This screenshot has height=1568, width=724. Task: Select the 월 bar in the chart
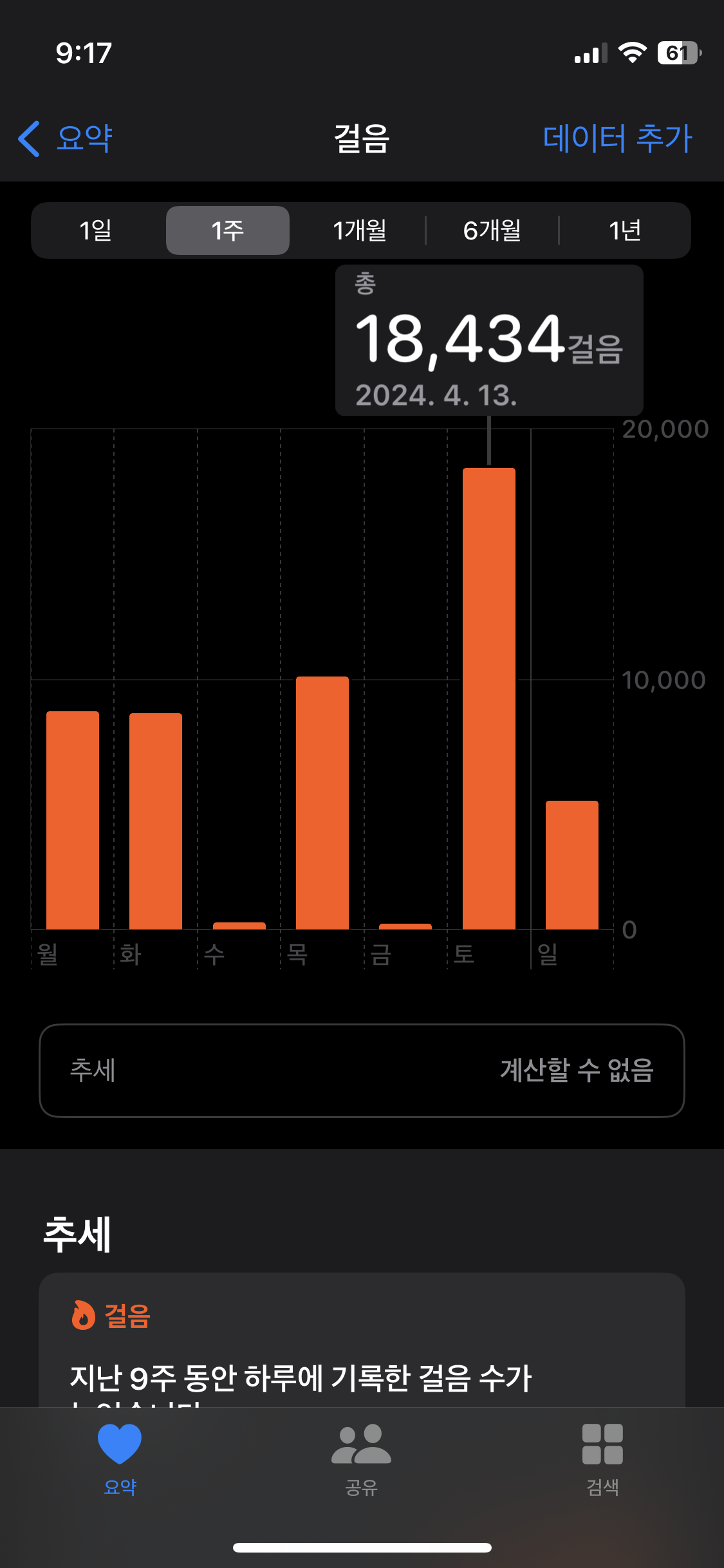(x=73, y=820)
